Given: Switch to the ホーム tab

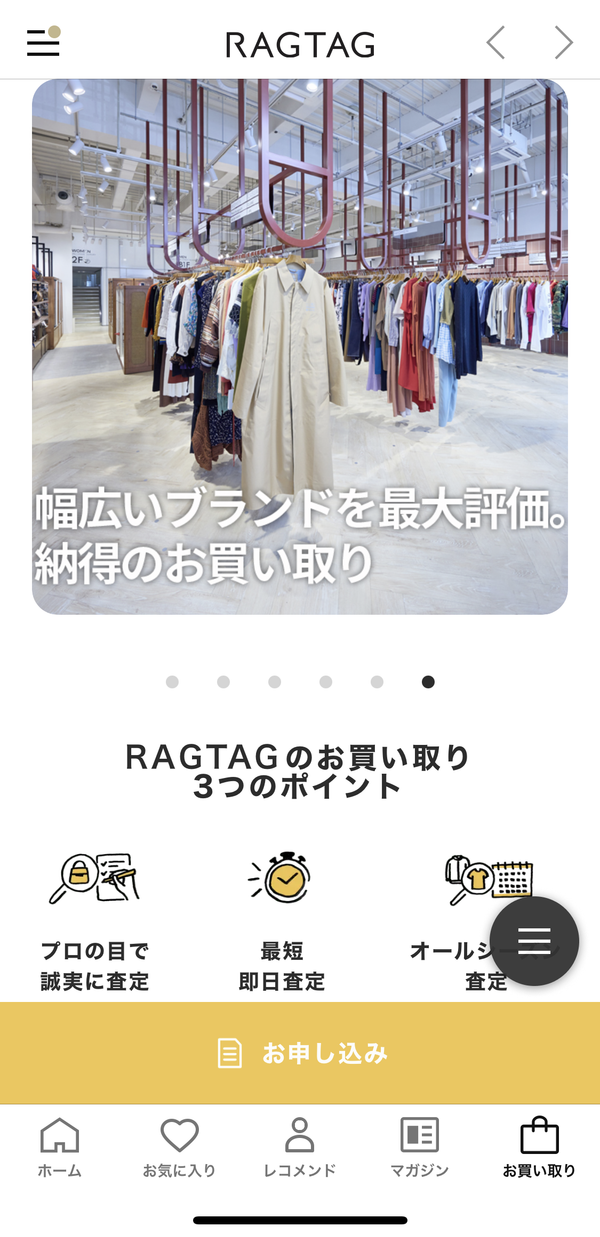Looking at the screenshot, I should pos(59,1149).
